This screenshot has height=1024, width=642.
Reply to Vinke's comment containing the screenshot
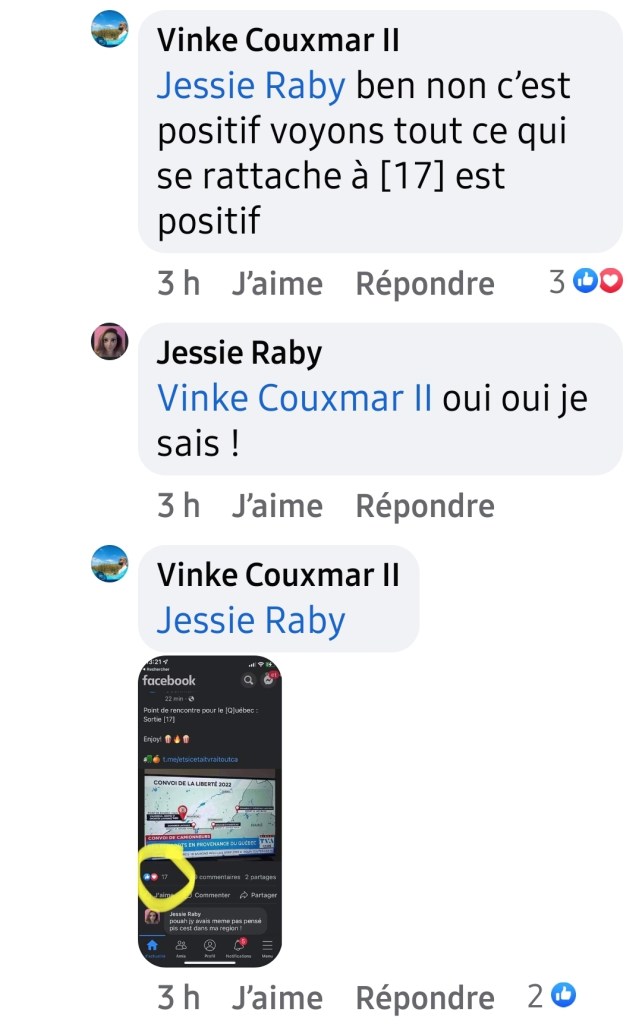425,997
